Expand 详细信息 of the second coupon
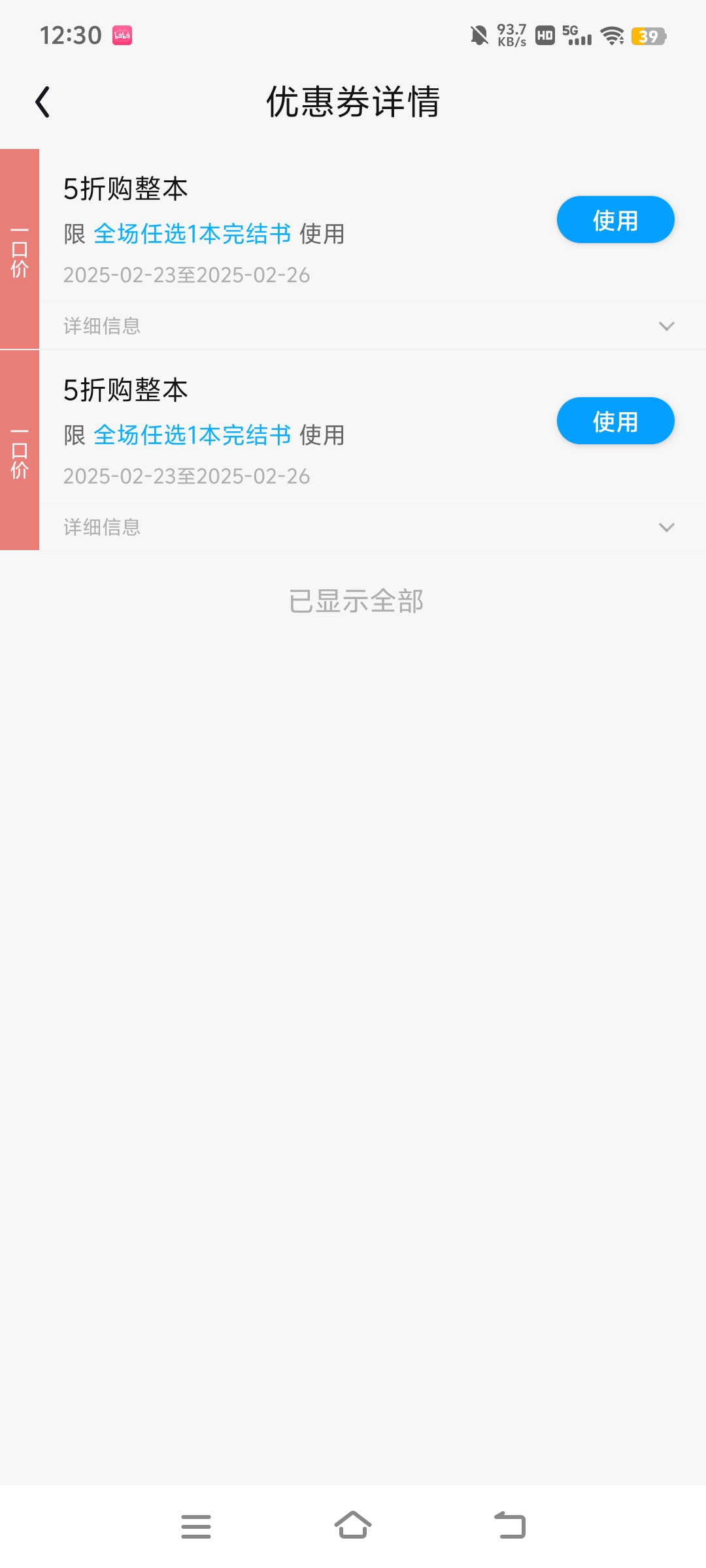 point(373,527)
